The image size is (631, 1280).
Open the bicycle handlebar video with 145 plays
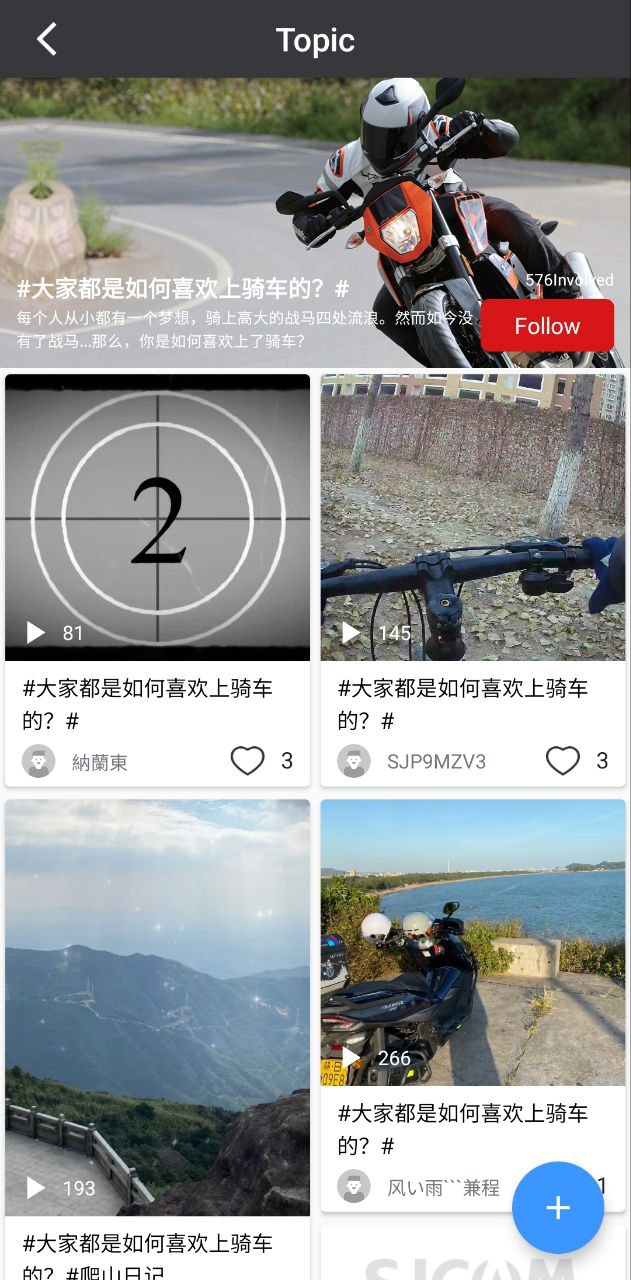tap(473, 517)
